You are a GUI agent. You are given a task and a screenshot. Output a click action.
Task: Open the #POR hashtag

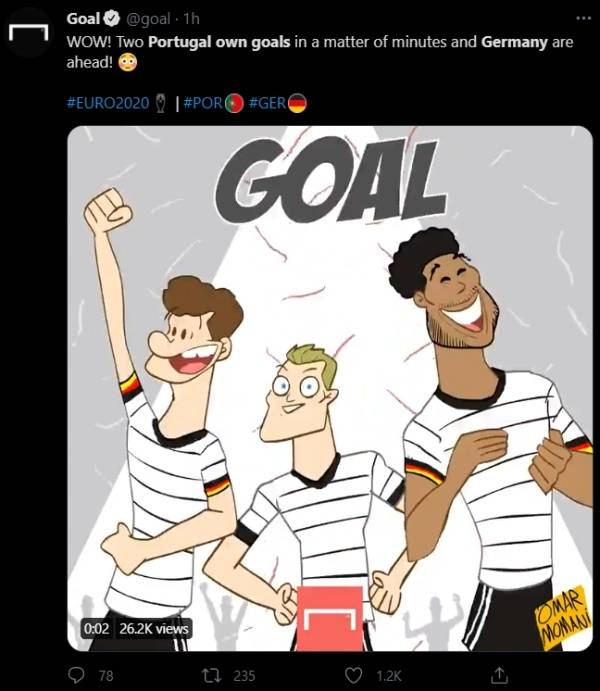pyautogui.click(x=204, y=104)
